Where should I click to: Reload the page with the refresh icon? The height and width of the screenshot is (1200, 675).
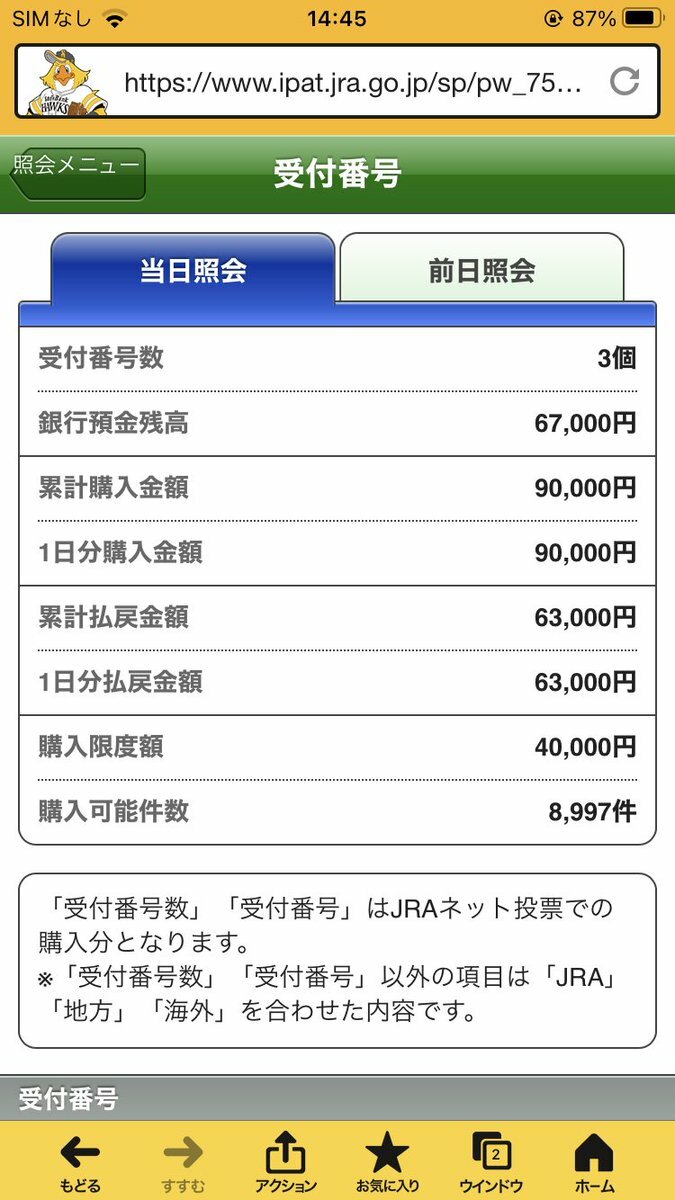[624, 81]
